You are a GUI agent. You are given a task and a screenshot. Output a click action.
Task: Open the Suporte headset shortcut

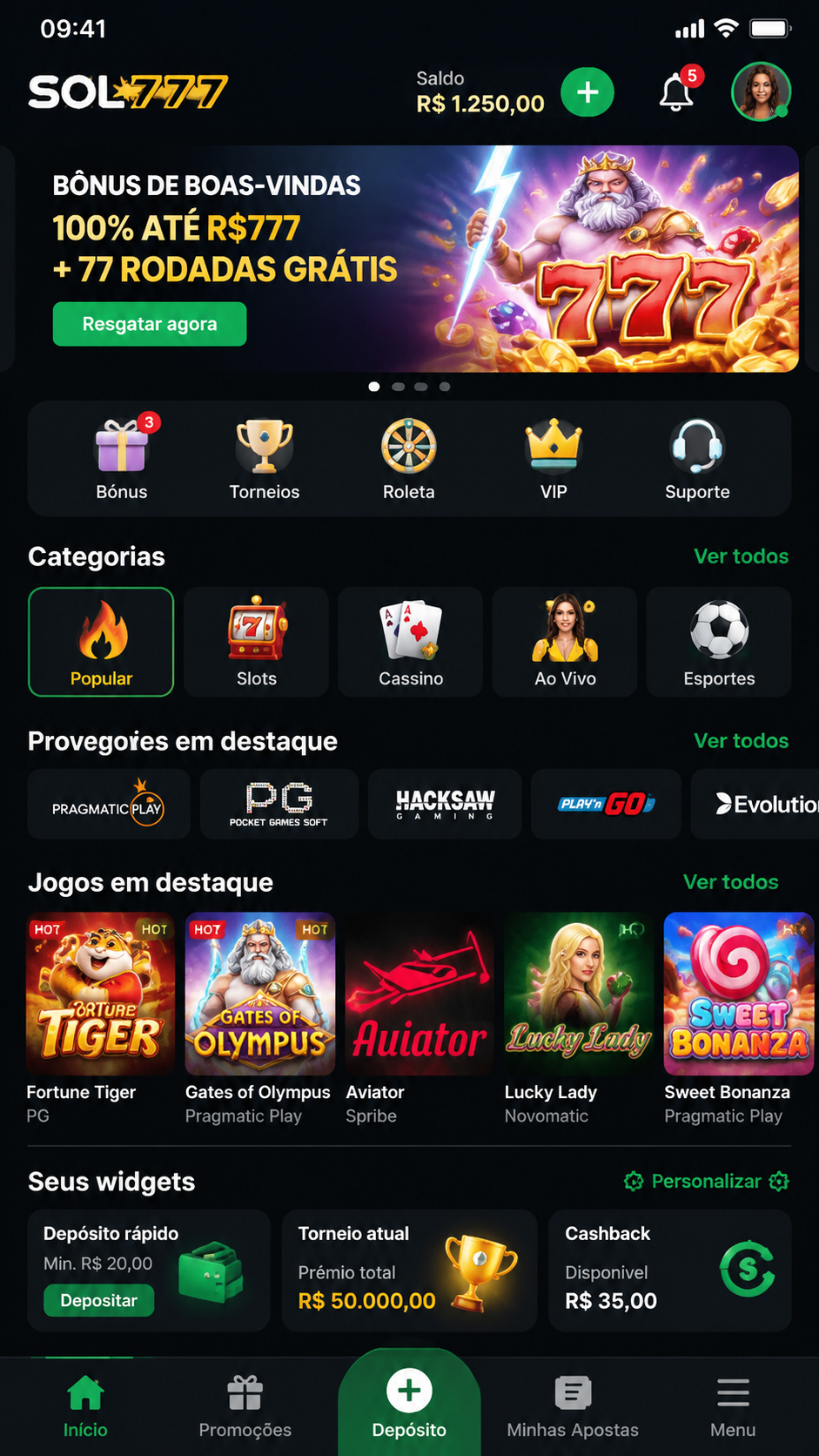click(x=697, y=458)
